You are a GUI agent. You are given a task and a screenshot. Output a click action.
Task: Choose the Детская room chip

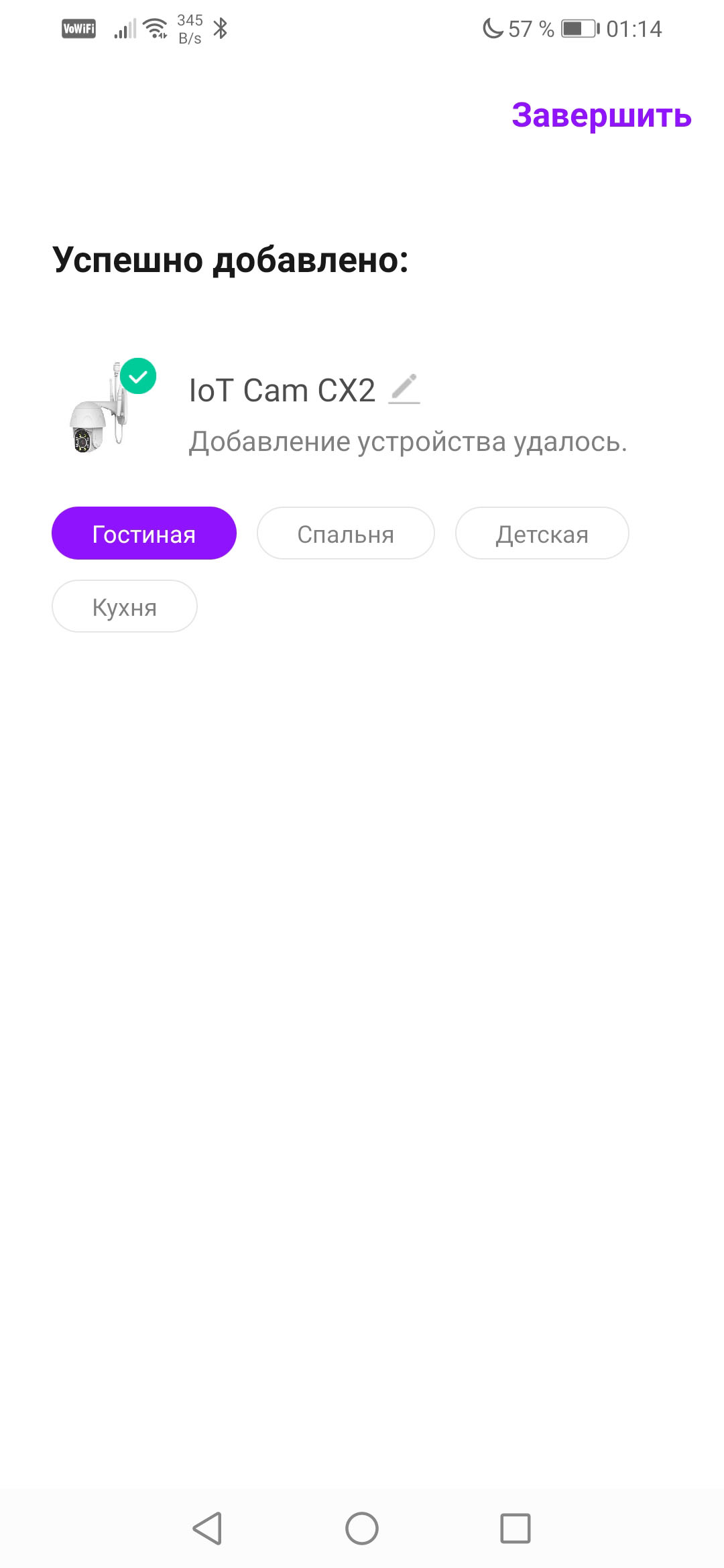pyautogui.click(x=542, y=533)
